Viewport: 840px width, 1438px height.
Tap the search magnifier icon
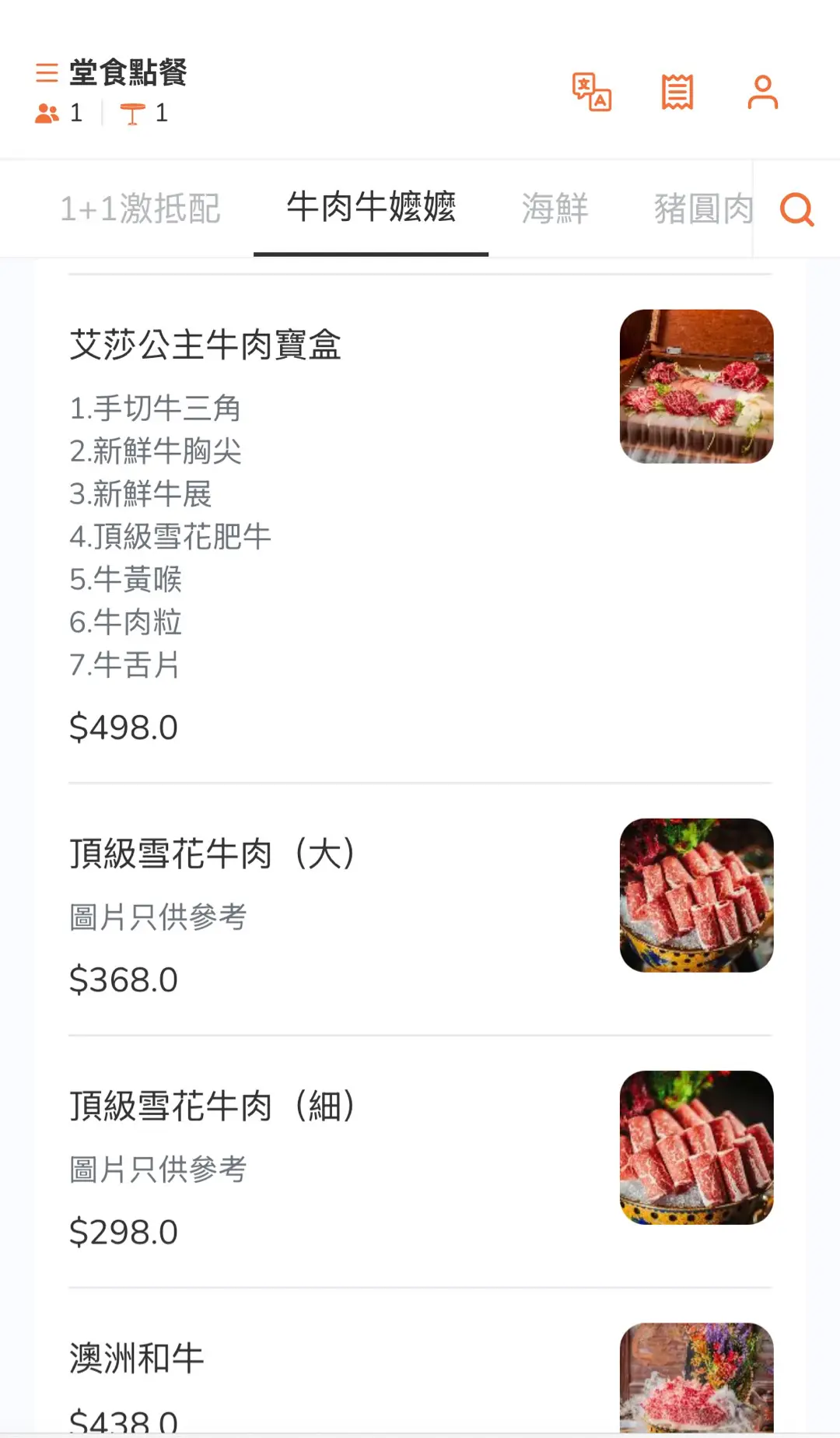[x=796, y=209]
